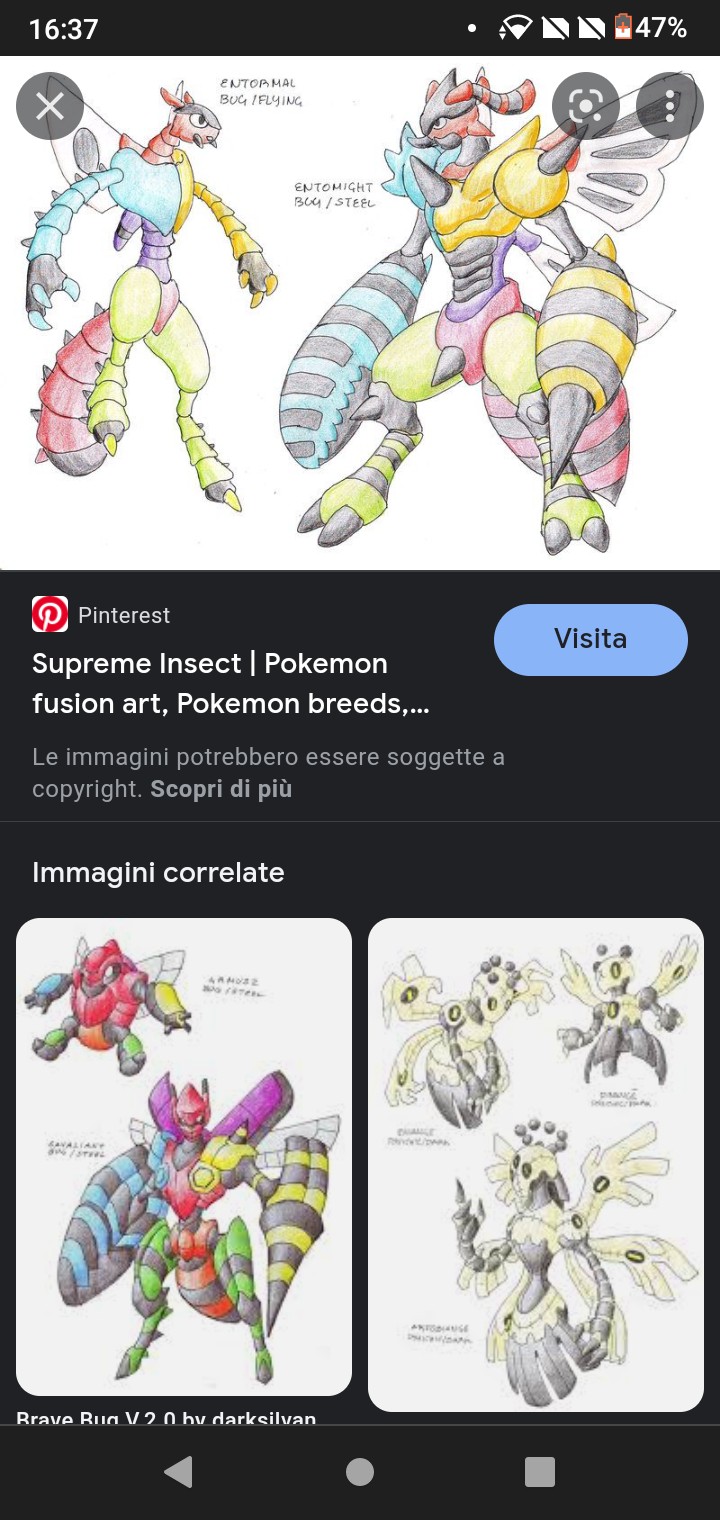Open the pale yellow bug related image
This screenshot has height=1520, width=720.
(536, 1164)
